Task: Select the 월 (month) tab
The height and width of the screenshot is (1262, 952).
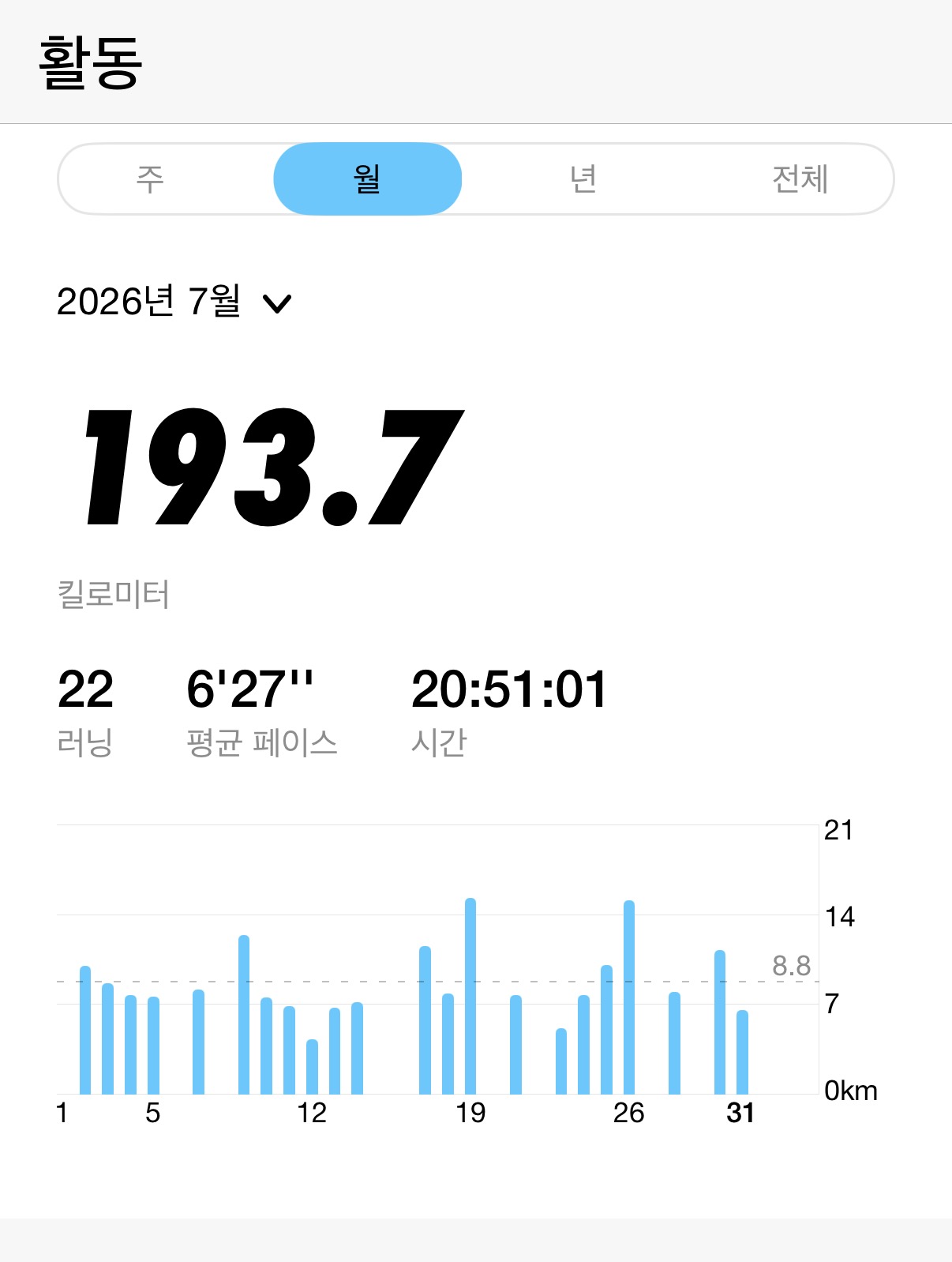Action: [x=367, y=179]
